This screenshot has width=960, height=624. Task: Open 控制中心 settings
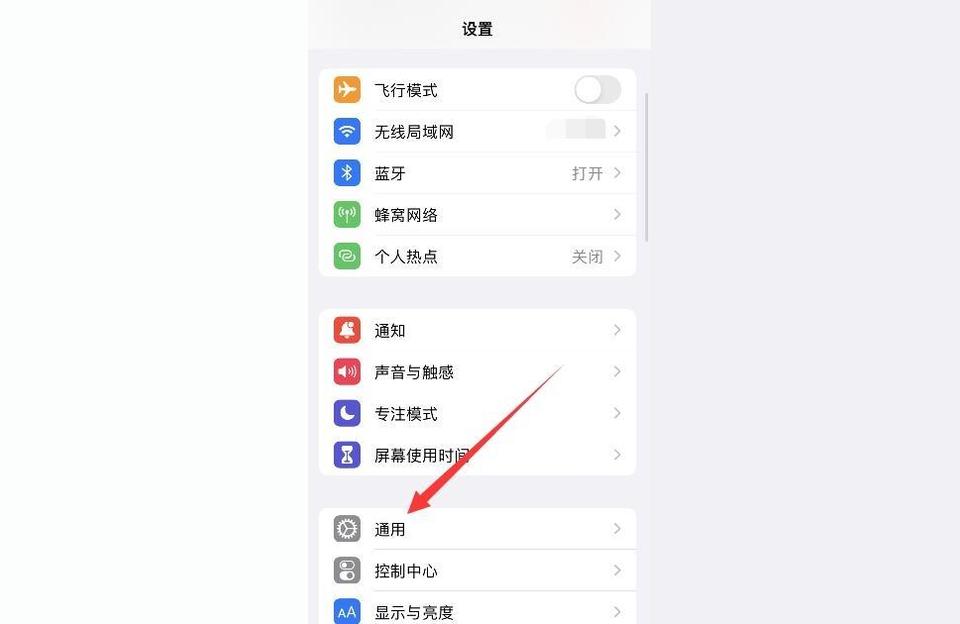(x=476, y=571)
